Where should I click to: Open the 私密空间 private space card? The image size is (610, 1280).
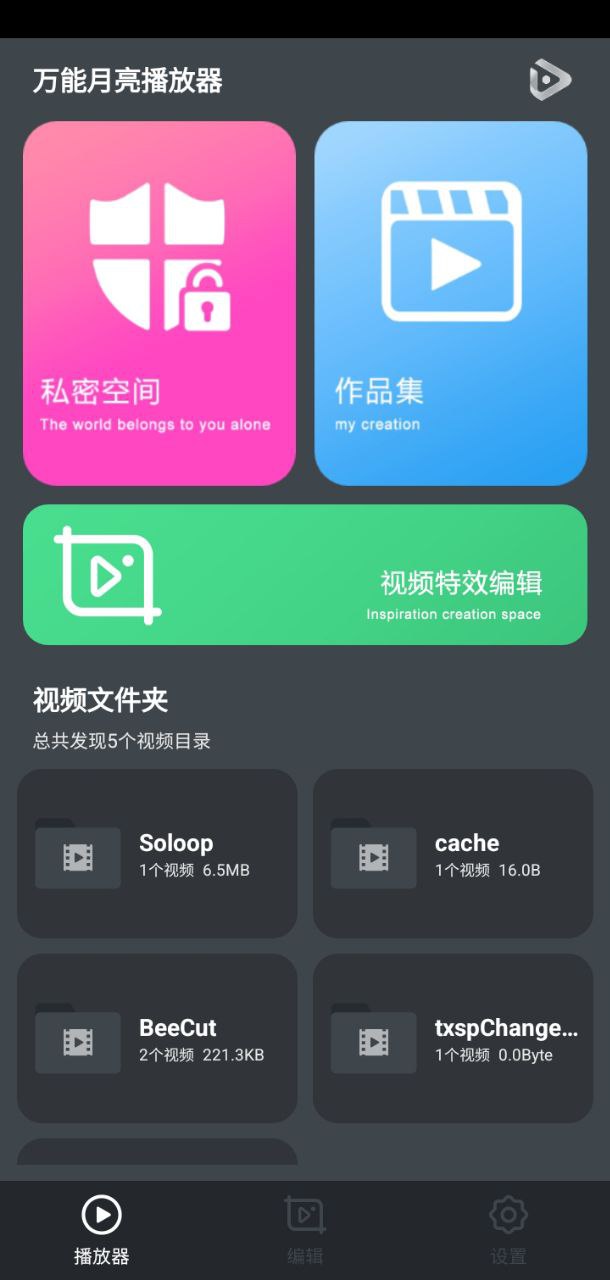tap(159, 303)
